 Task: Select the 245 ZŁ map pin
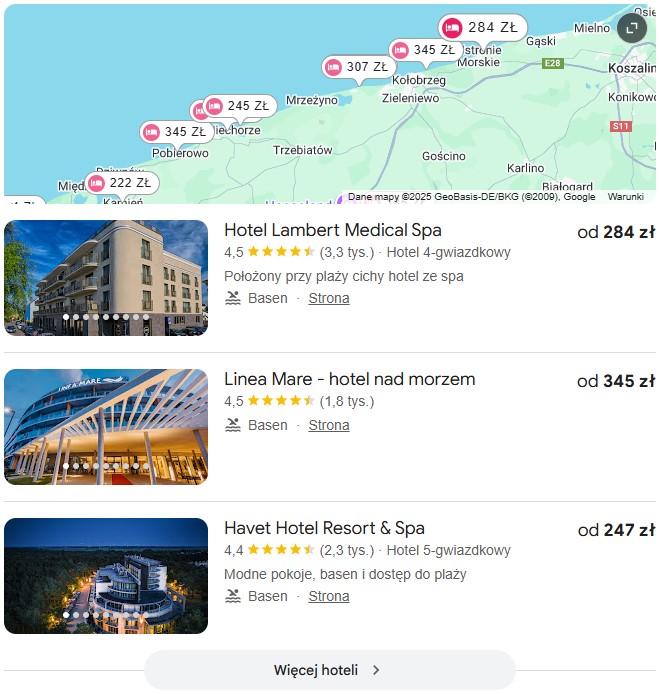pos(240,106)
